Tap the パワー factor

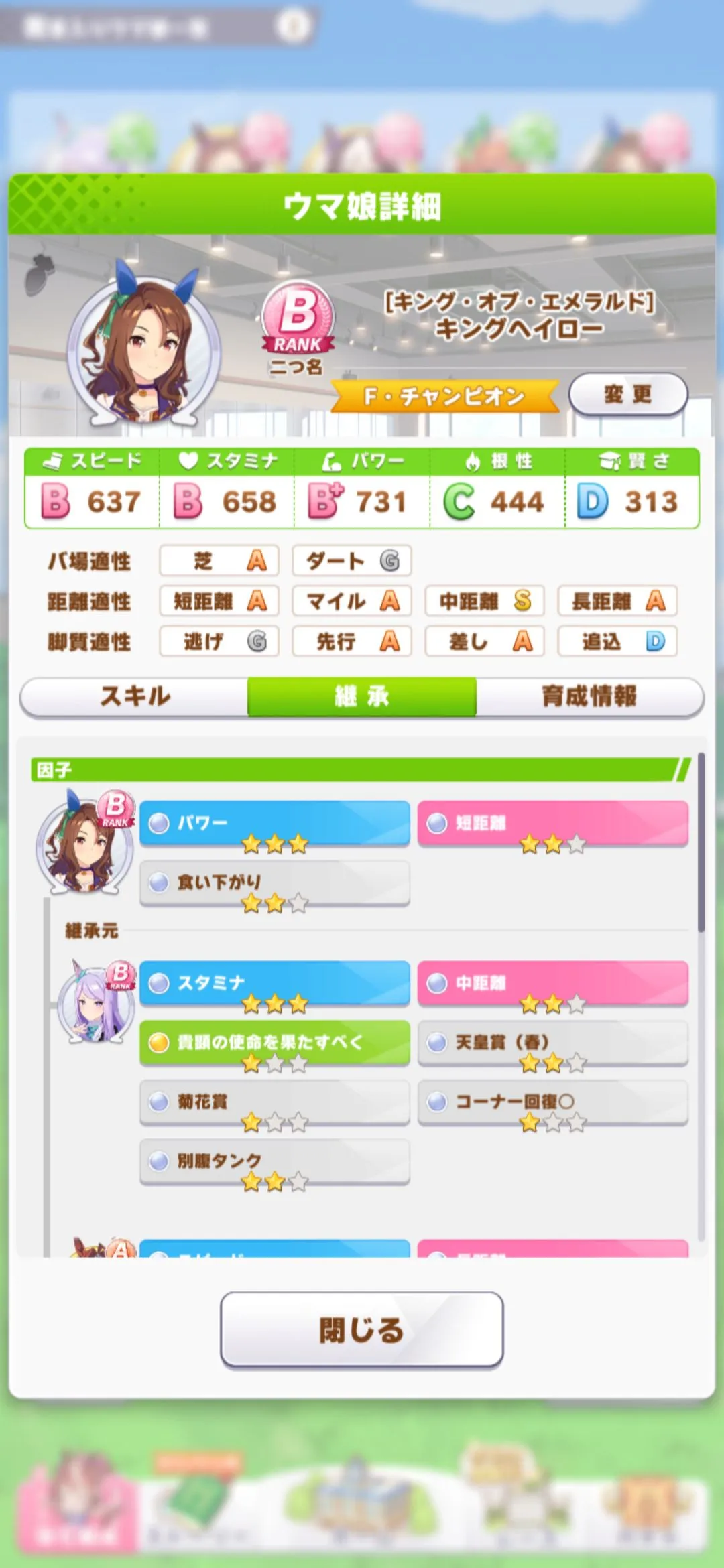tap(274, 823)
